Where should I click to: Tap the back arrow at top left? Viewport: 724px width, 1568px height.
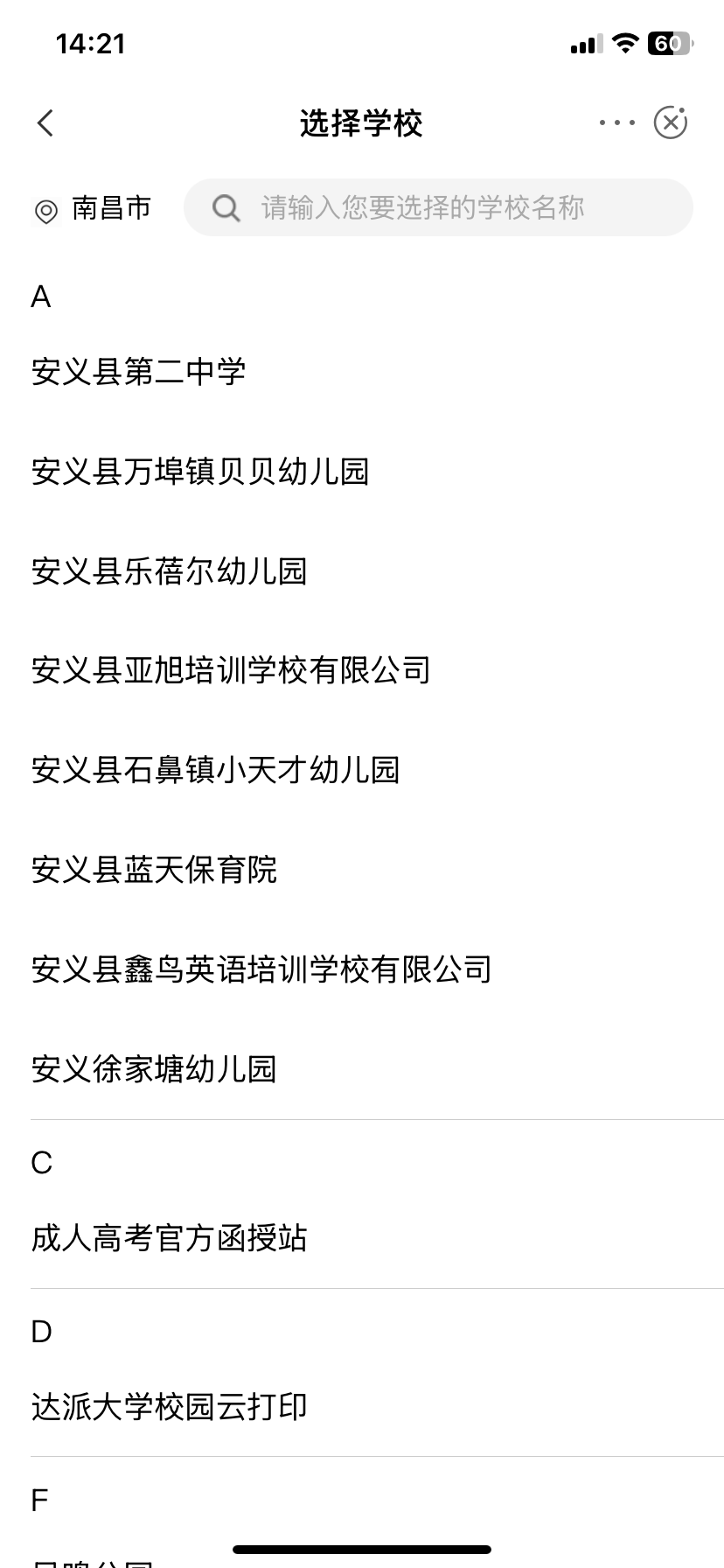[45, 122]
